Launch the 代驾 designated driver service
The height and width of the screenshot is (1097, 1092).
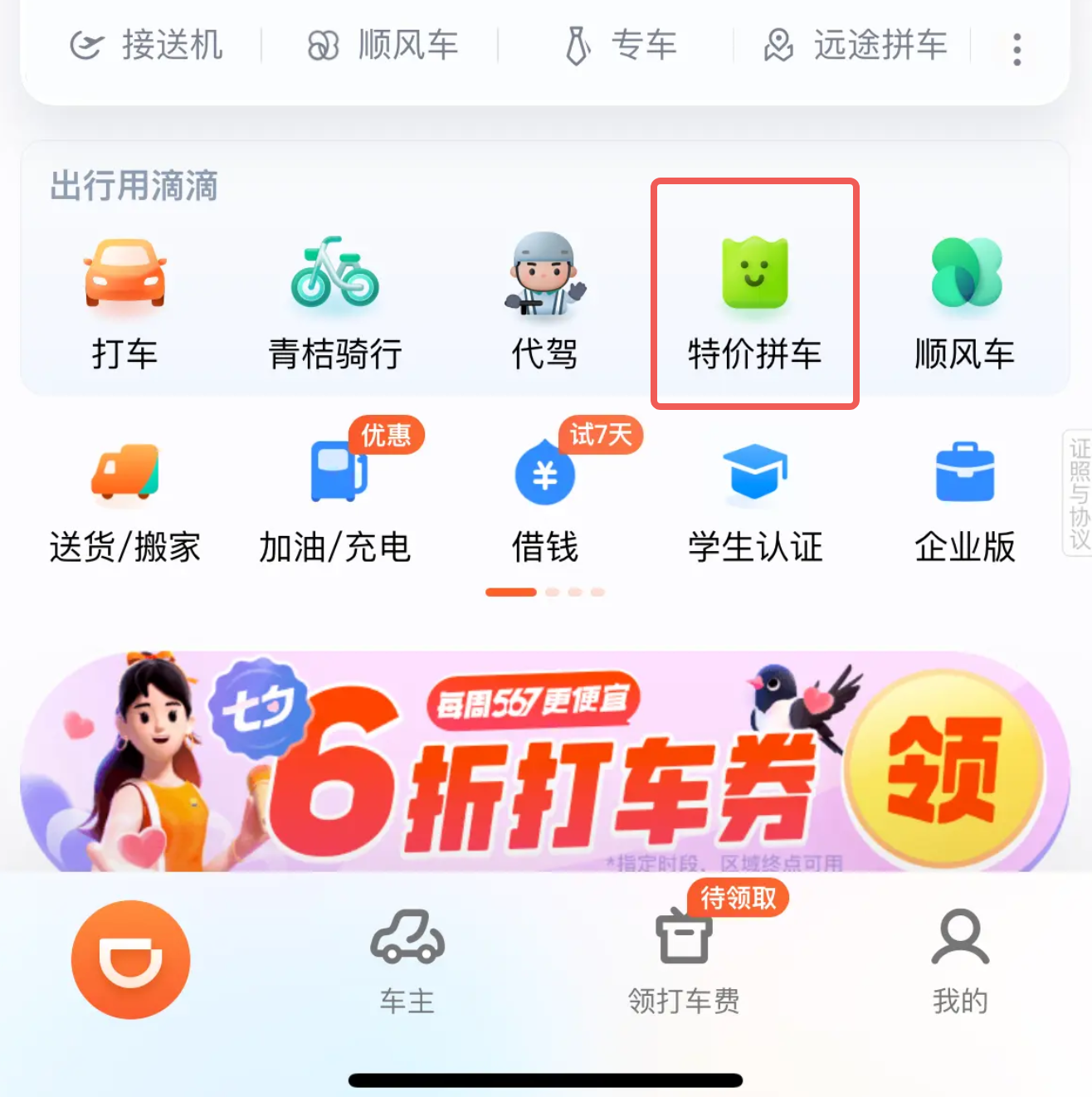[544, 303]
